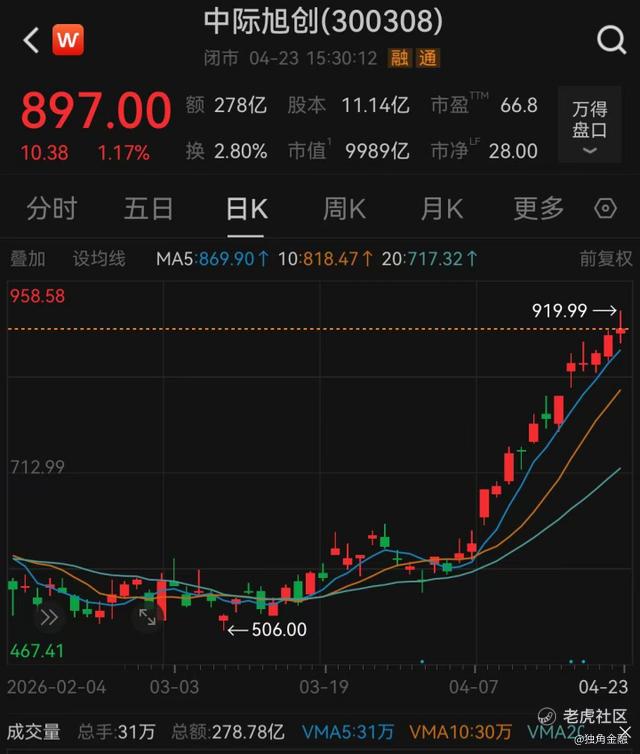Open 设均线 moving average settings
640x754 pixels.
coord(99,259)
